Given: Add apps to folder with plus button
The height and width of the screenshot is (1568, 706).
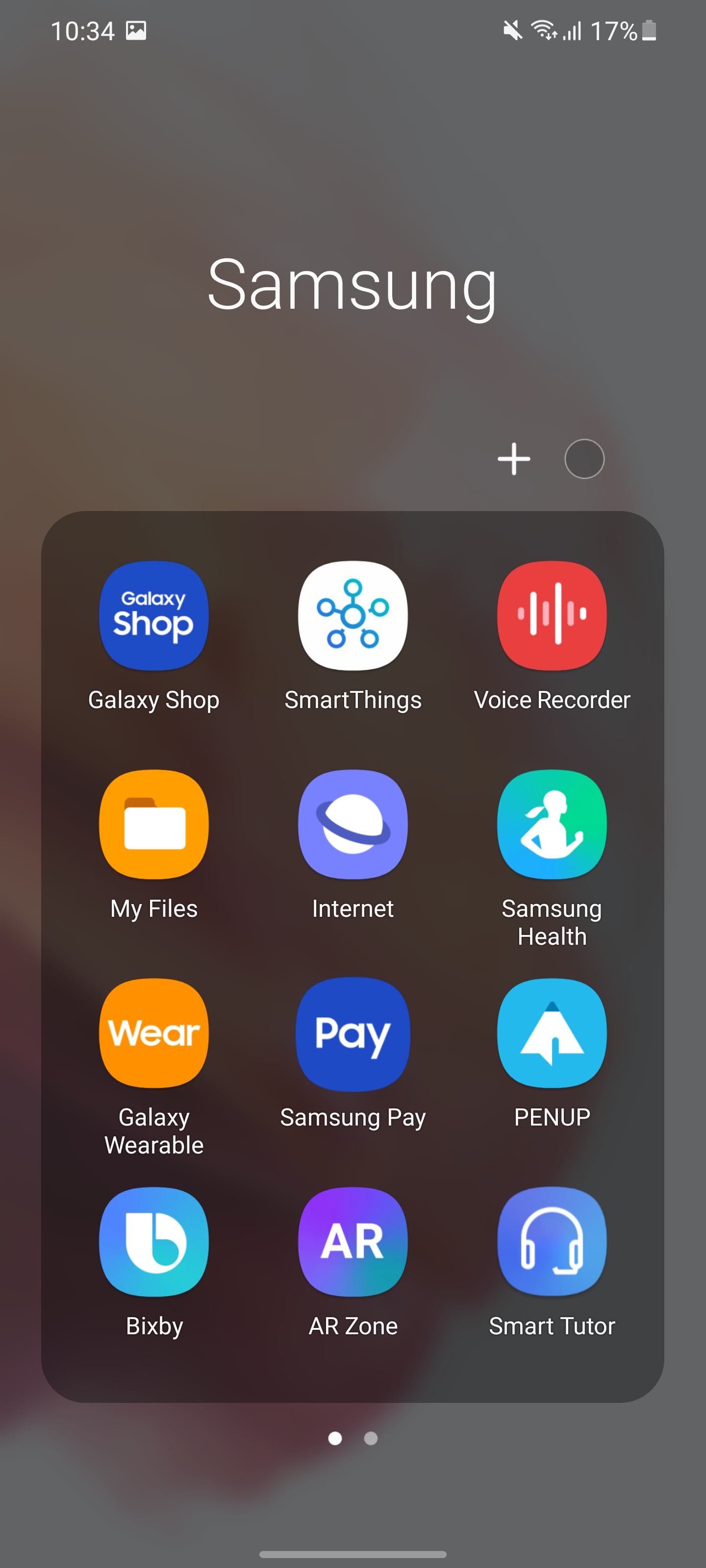Looking at the screenshot, I should 513,459.
